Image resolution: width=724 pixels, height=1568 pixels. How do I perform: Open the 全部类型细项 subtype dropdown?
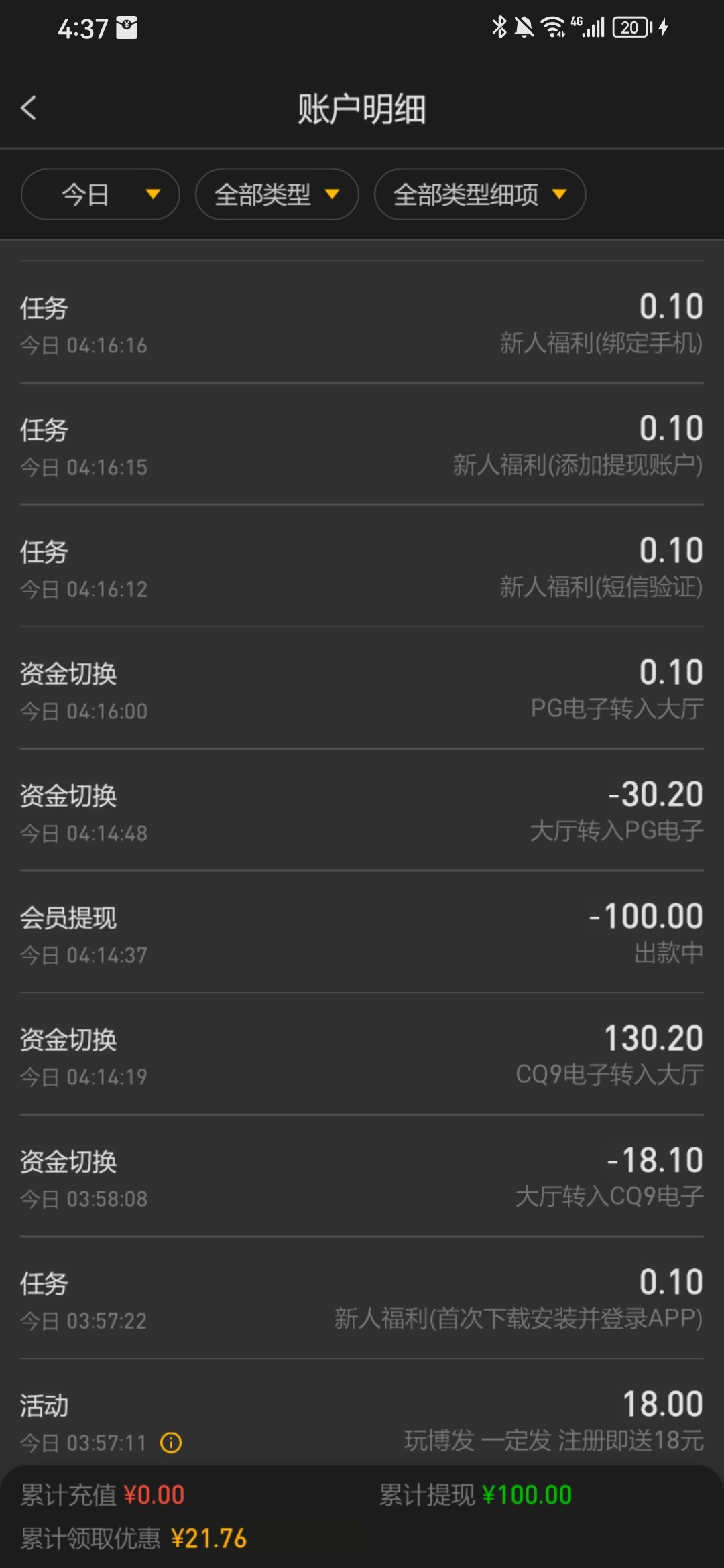point(479,194)
